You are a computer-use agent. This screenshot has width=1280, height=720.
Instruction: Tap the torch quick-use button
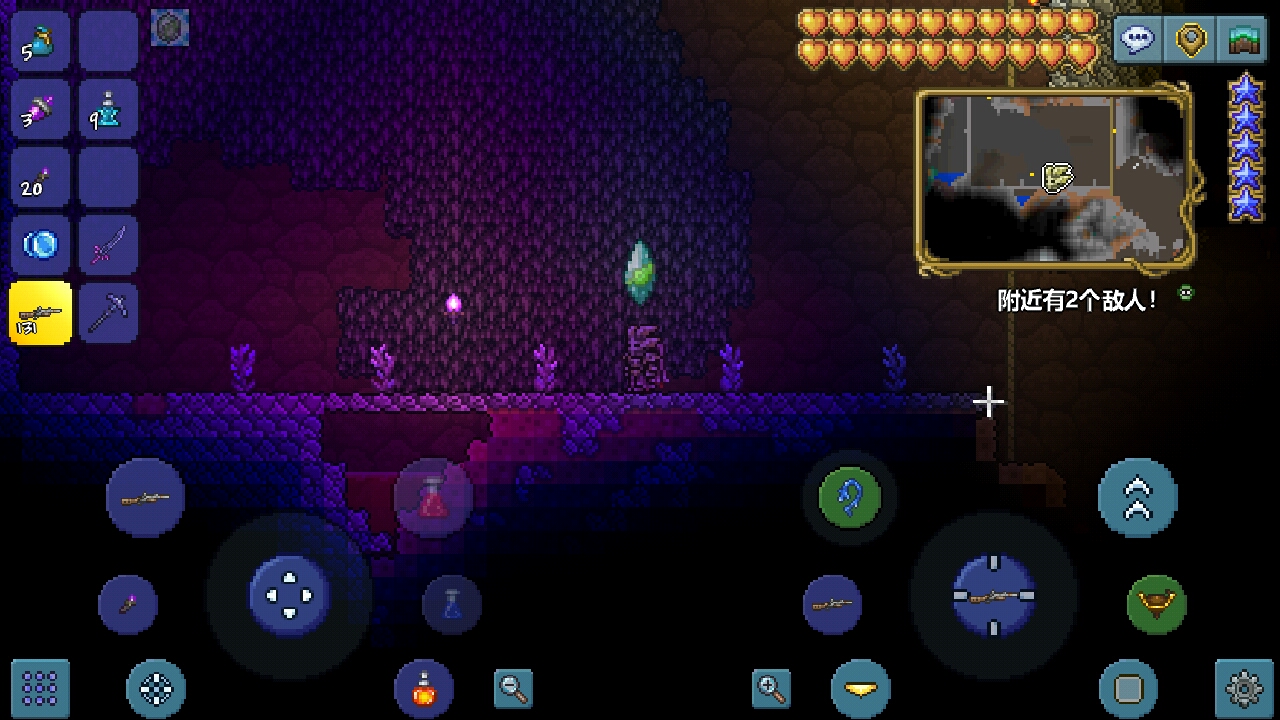(x=128, y=604)
